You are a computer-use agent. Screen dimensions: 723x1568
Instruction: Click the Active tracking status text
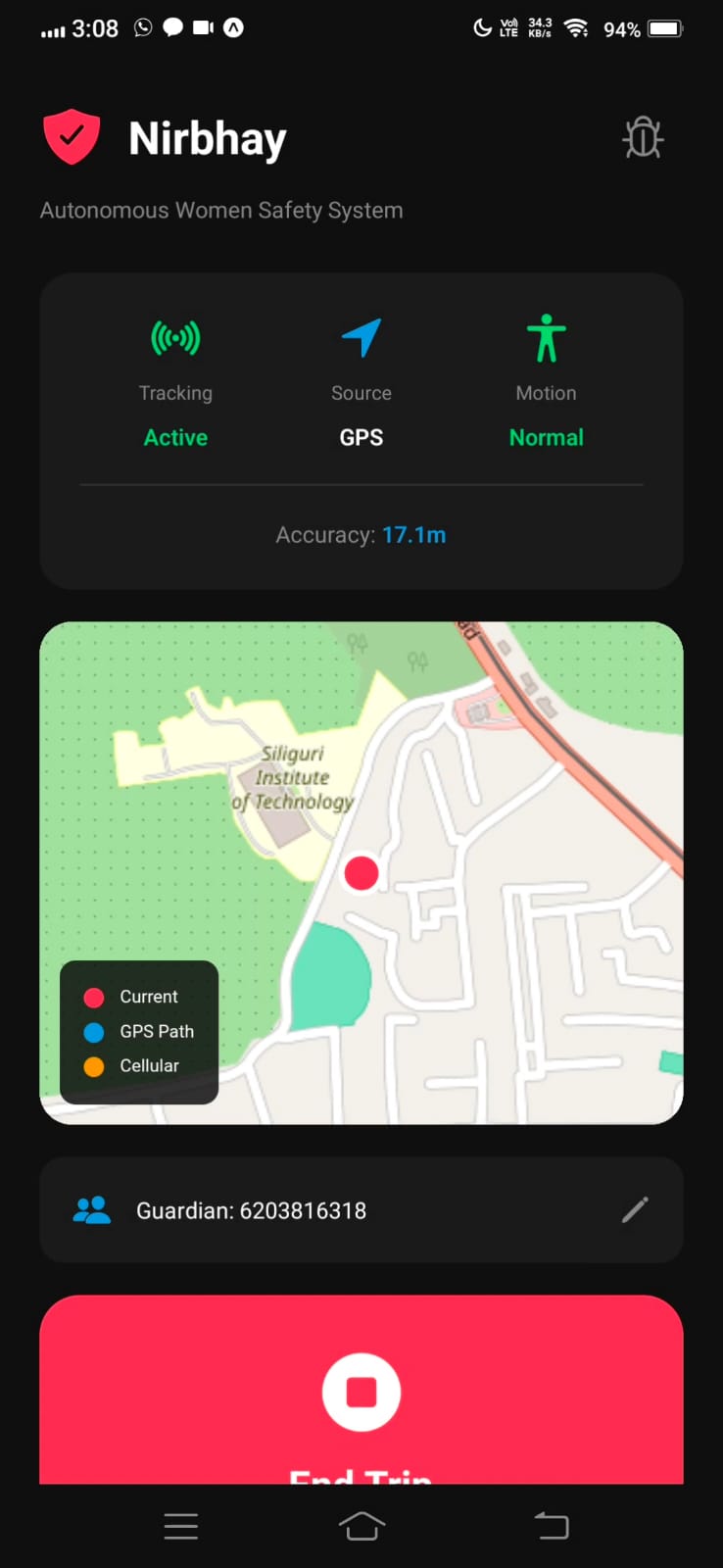point(175,437)
